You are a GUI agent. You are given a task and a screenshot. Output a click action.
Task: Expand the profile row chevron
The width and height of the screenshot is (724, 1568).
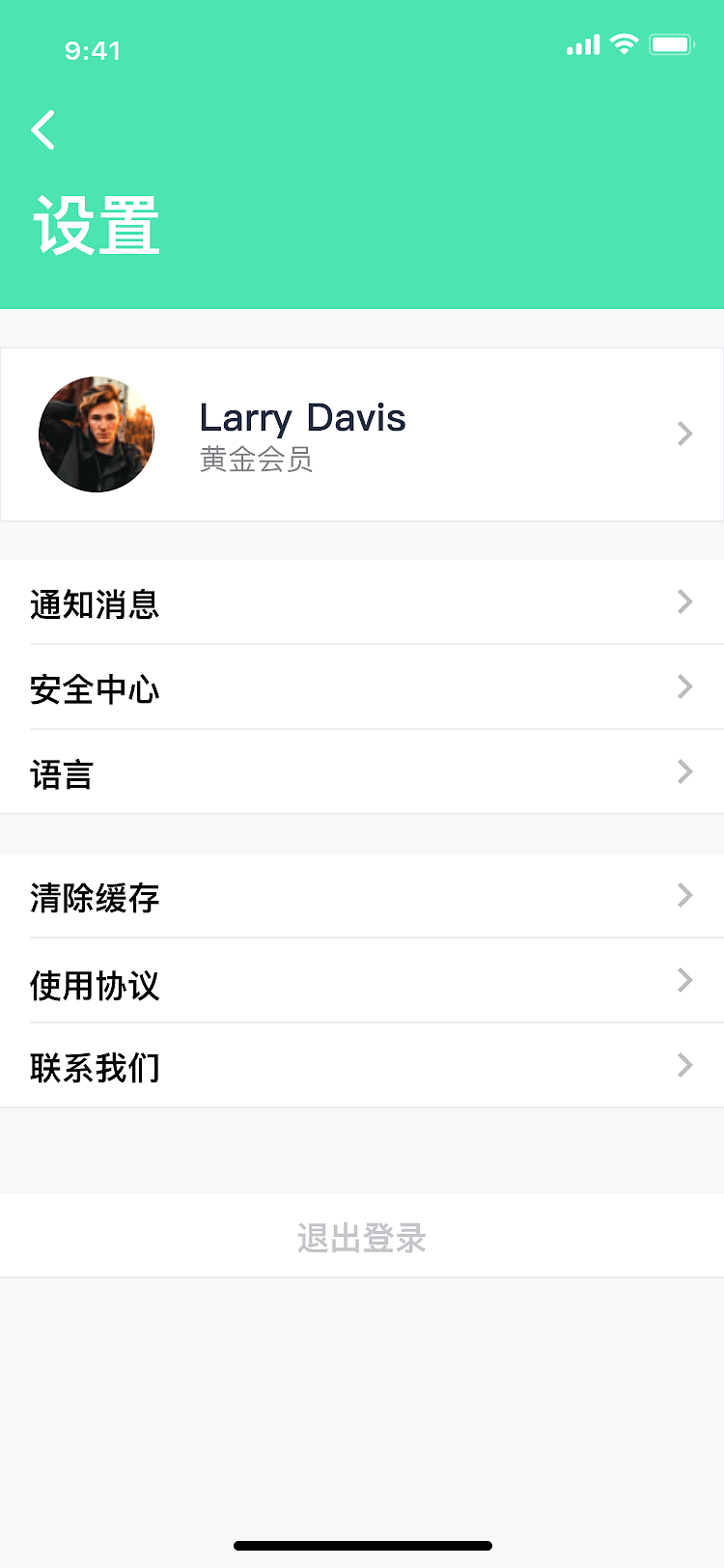(684, 434)
